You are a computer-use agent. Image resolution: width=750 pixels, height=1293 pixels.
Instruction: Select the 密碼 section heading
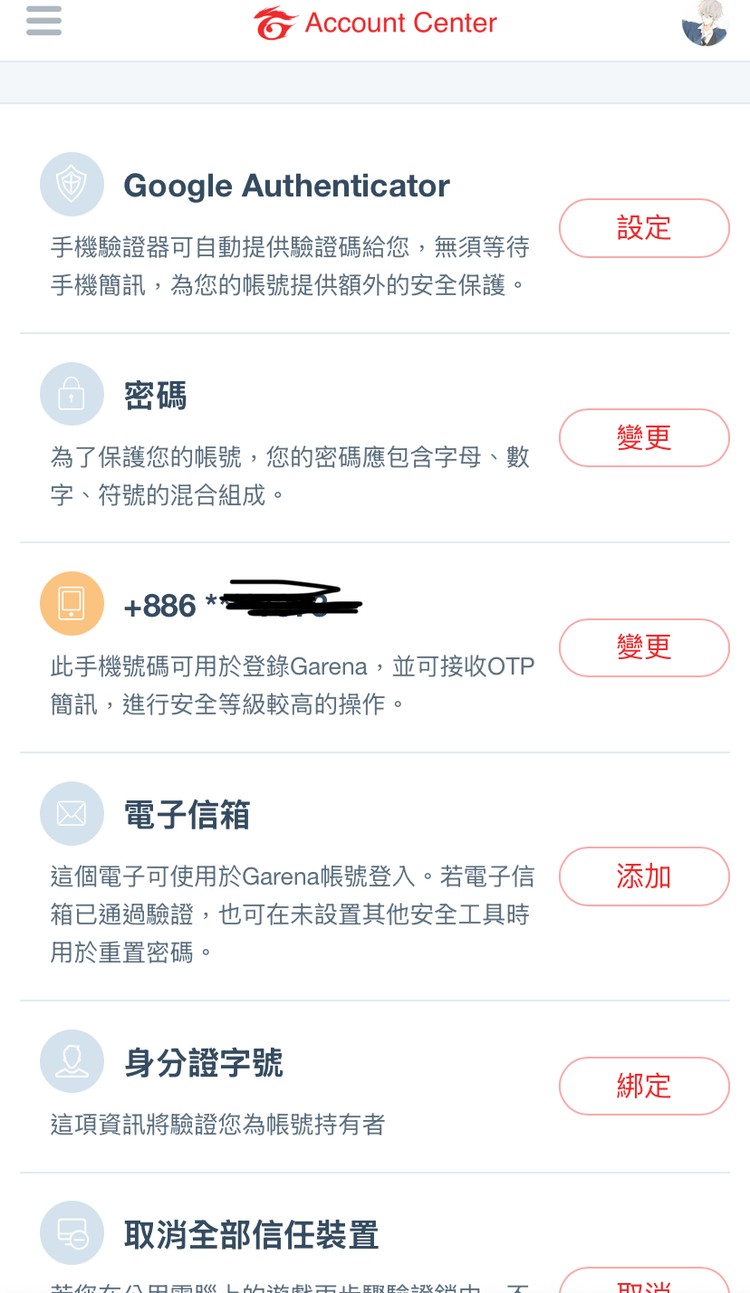pos(156,395)
